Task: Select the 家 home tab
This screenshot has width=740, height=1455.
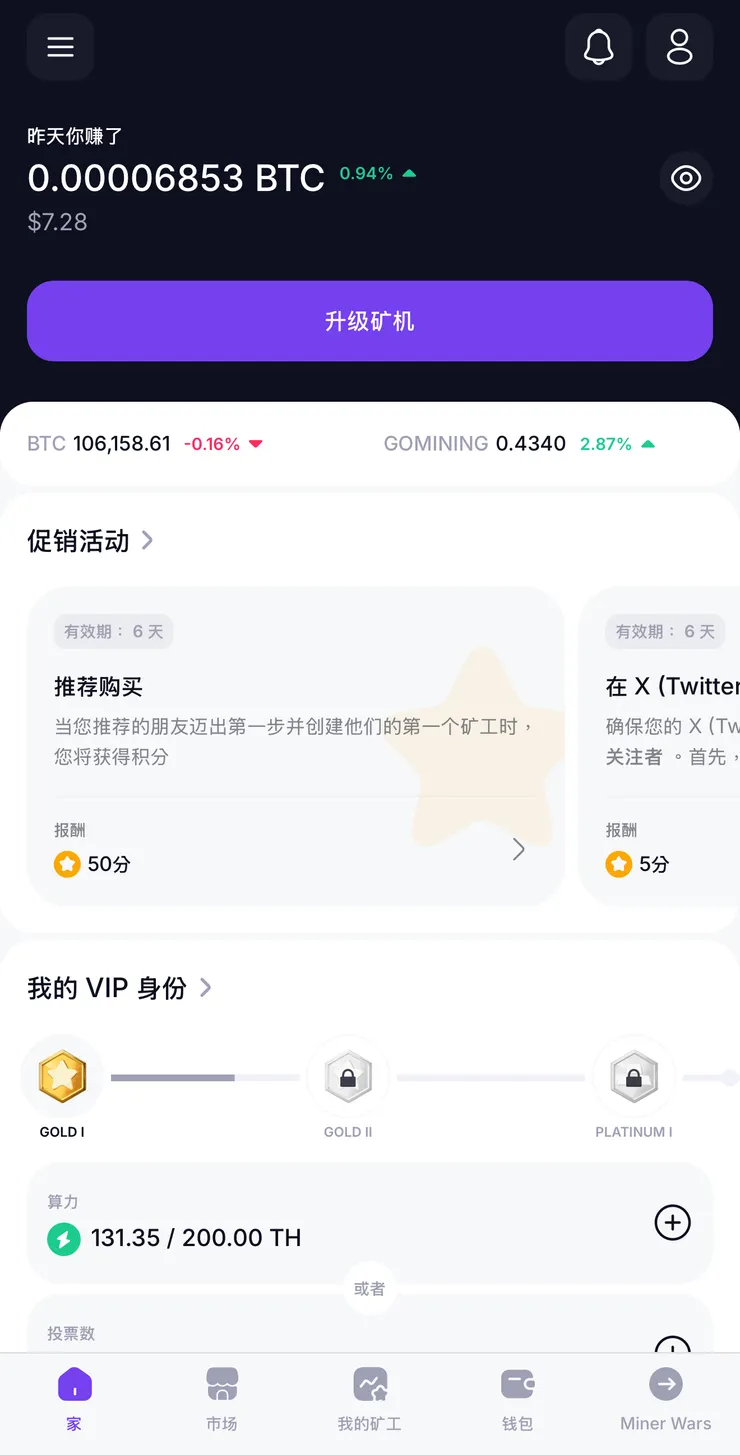Action: click(74, 1395)
